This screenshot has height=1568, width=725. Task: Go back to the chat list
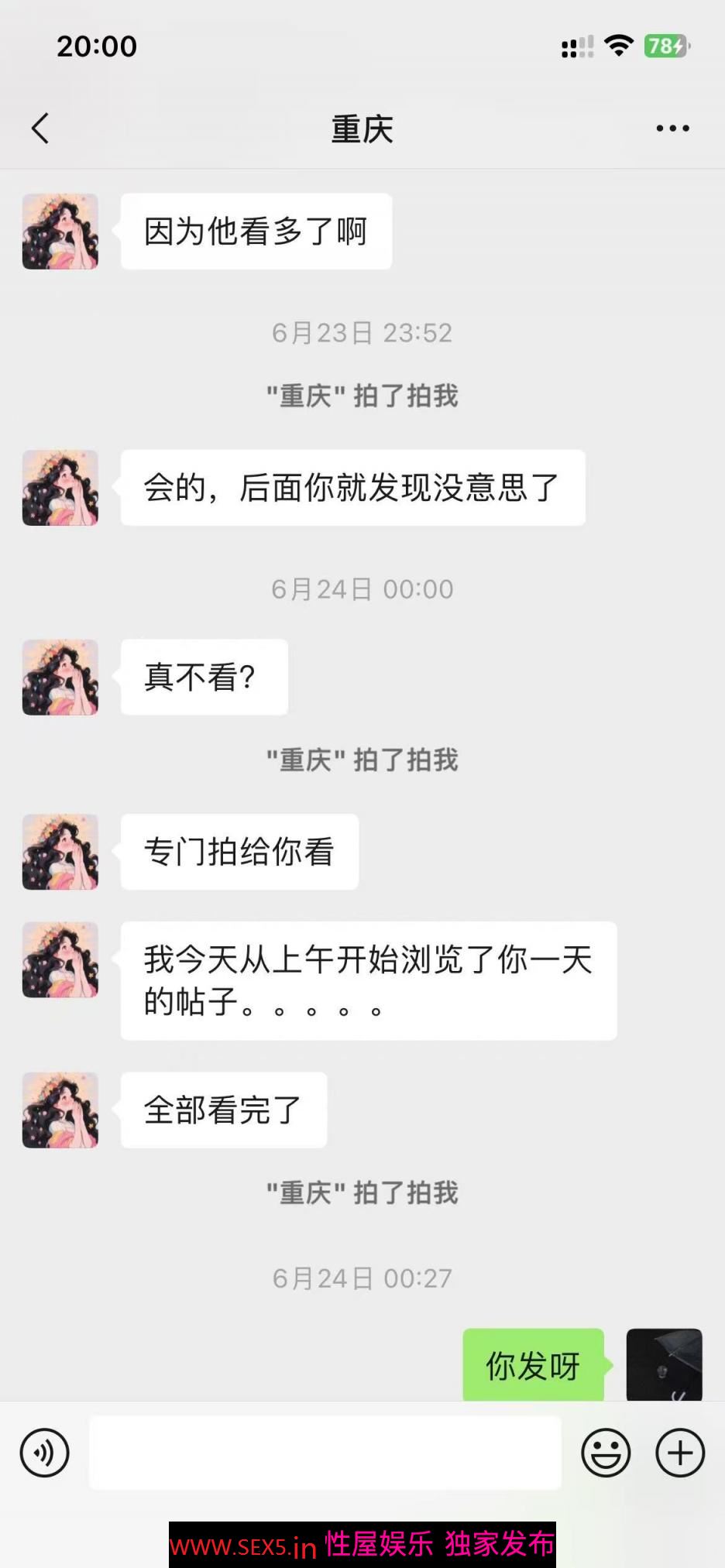coord(40,129)
